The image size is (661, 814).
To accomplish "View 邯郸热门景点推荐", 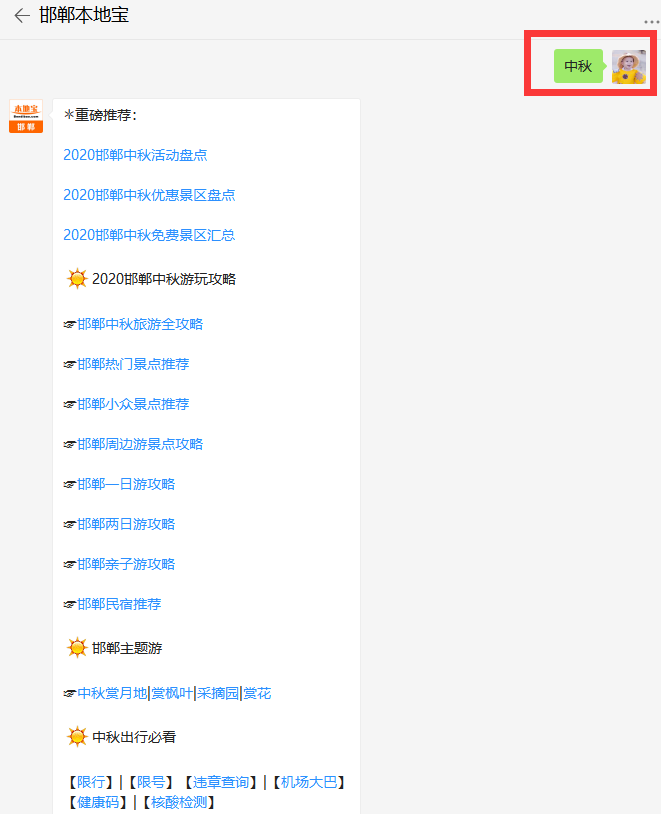I will tap(133, 364).
